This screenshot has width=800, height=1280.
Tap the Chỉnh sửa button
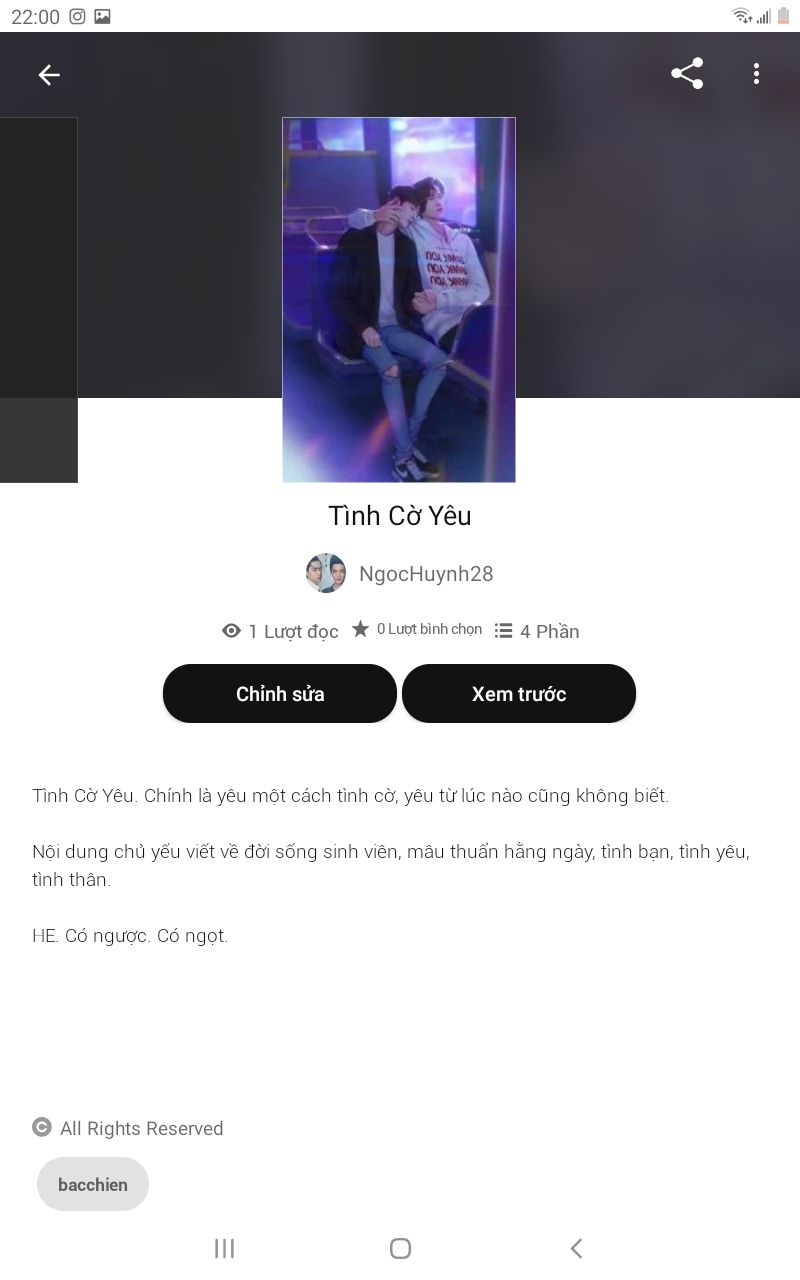pos(280,693)
